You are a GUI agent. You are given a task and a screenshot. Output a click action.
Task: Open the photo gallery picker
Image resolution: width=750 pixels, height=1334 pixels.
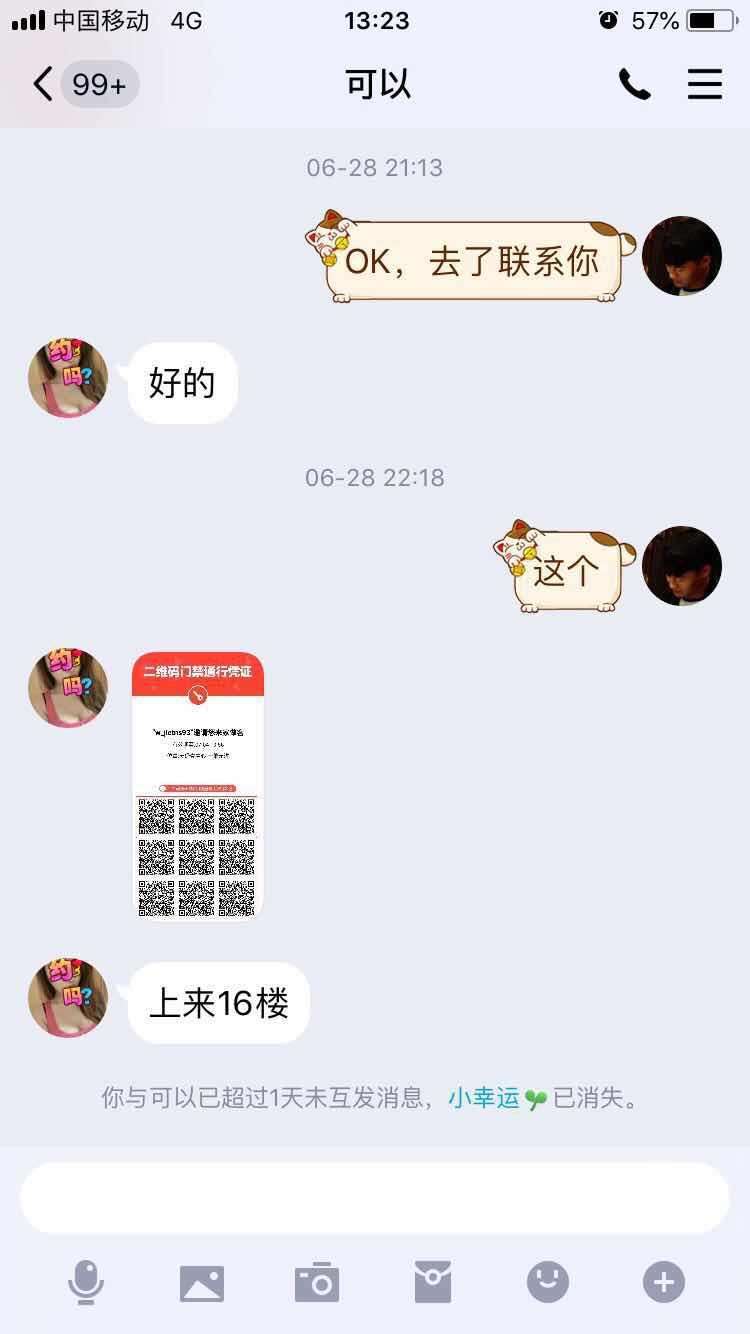pos(202,1282)
